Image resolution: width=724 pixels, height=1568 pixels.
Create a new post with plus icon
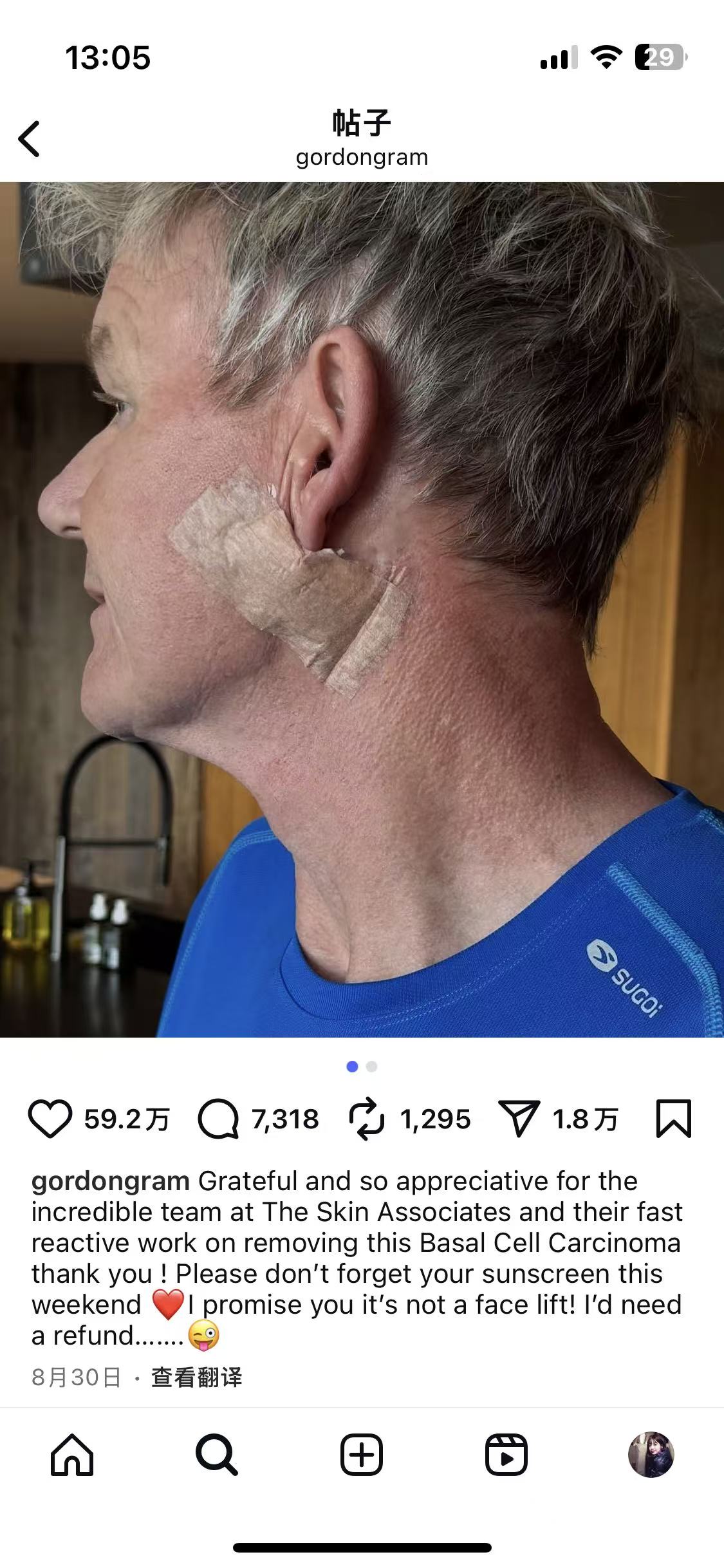[362, 1455]
